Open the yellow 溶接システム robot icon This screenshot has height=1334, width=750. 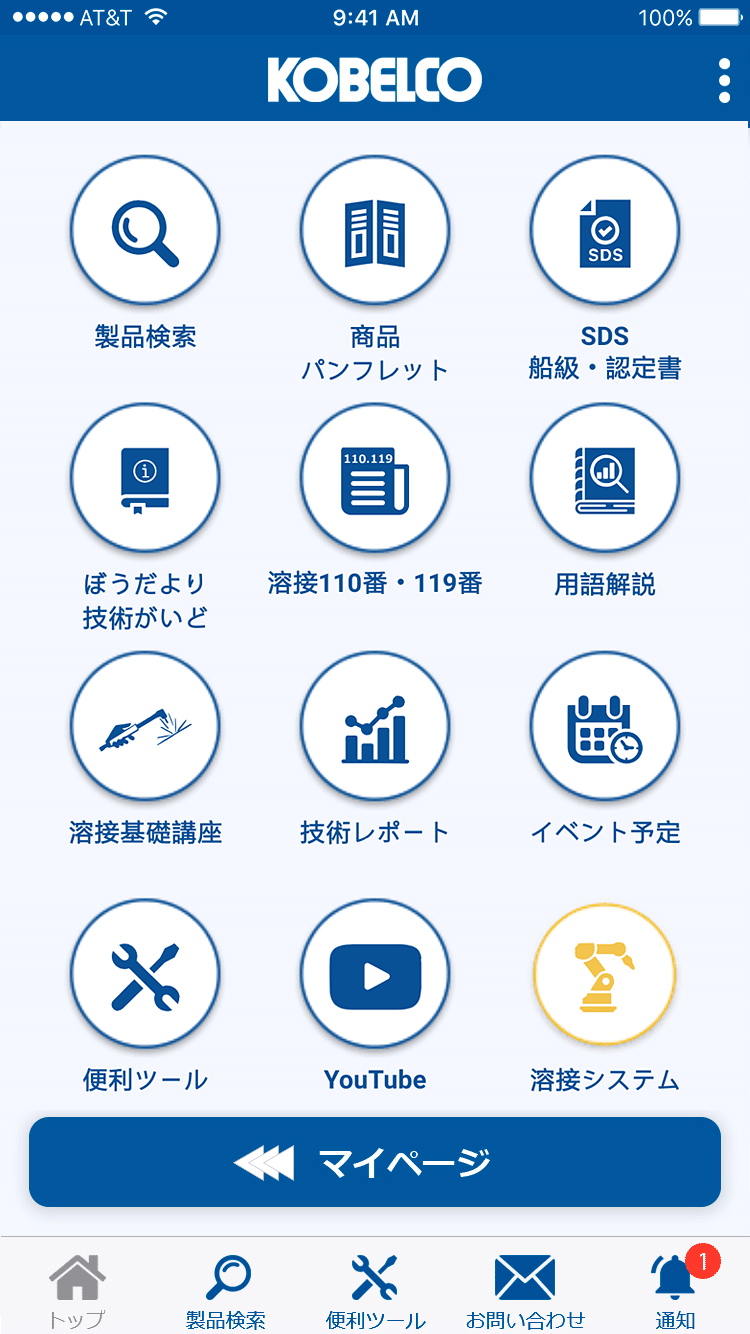605,973
